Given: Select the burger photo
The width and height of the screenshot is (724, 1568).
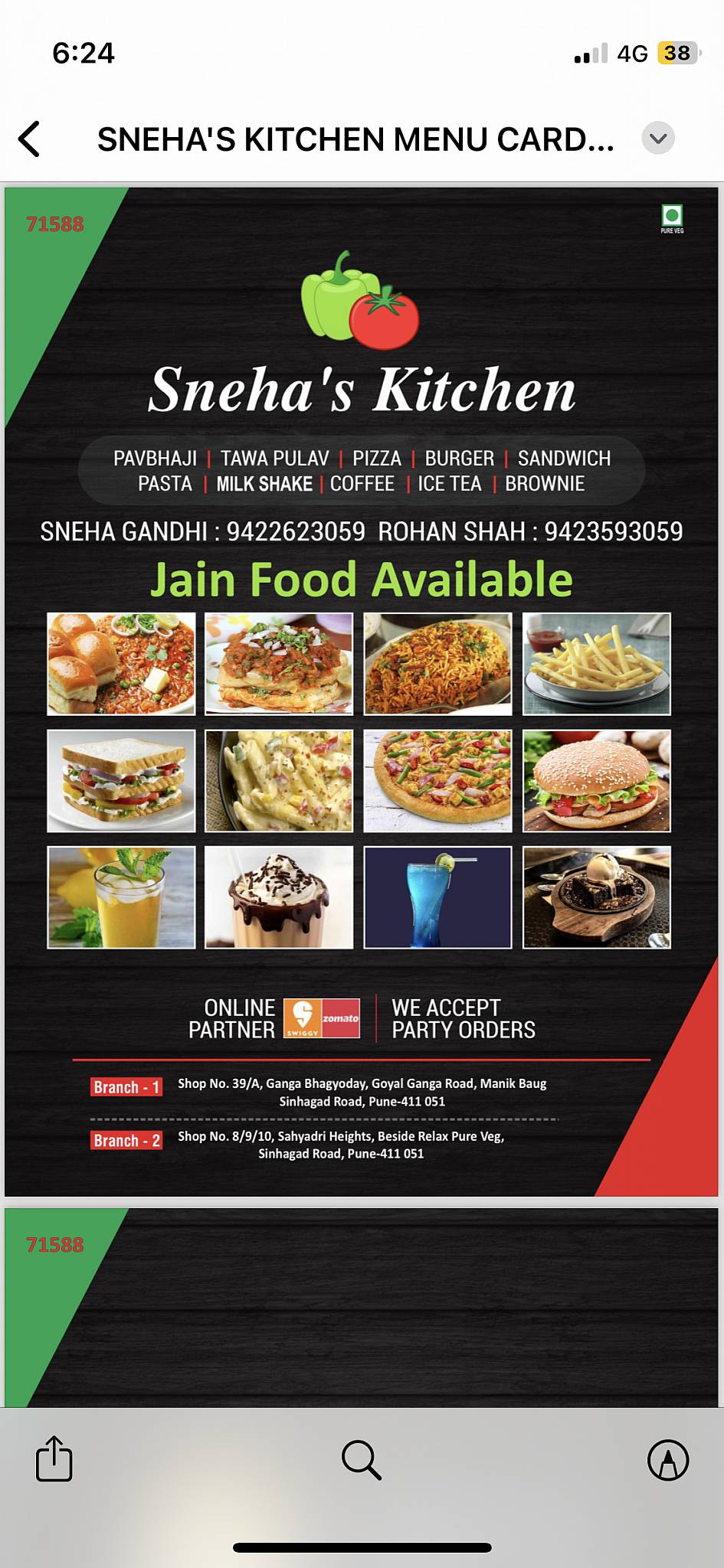Looking at the screenshot, I should [x=597, y=780].
